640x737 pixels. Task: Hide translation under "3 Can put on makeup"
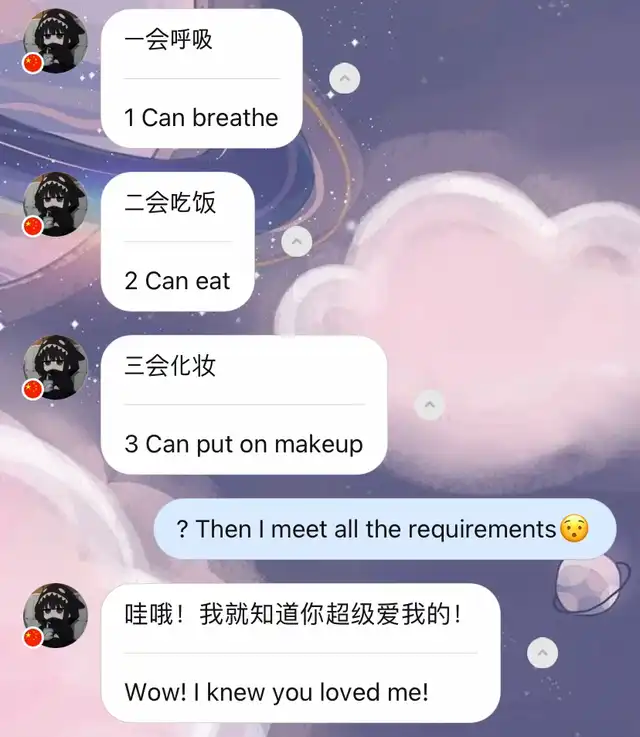pos(429,405)
